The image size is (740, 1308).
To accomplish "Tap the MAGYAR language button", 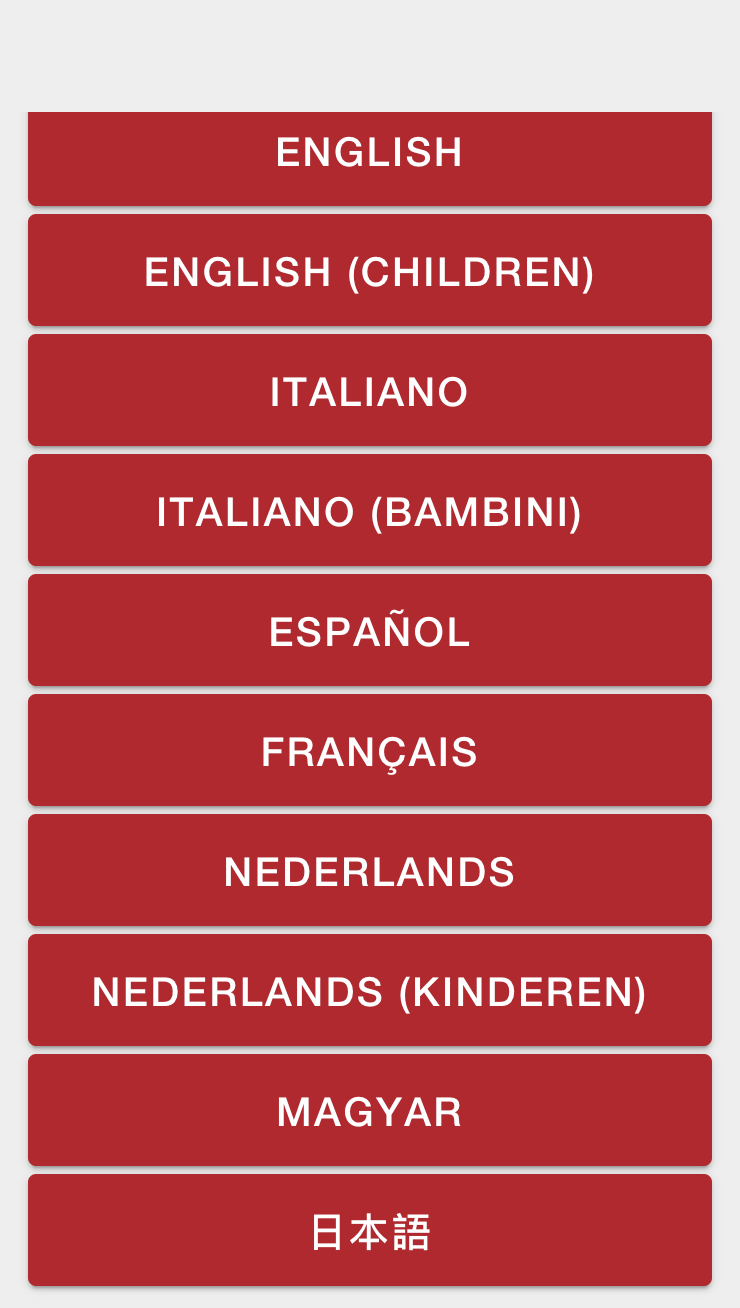I will [370, 1110].
